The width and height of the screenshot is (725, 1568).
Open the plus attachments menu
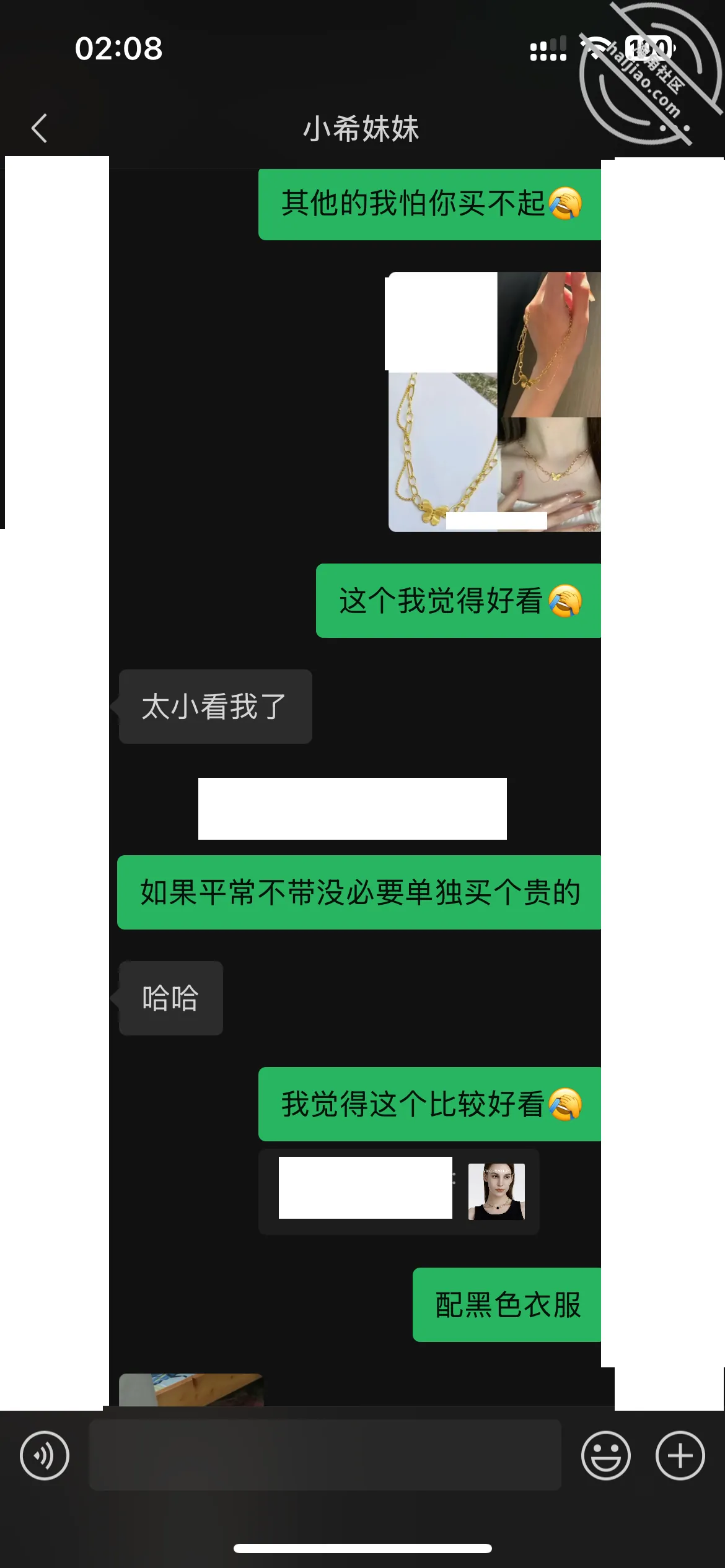(680, 1455)
